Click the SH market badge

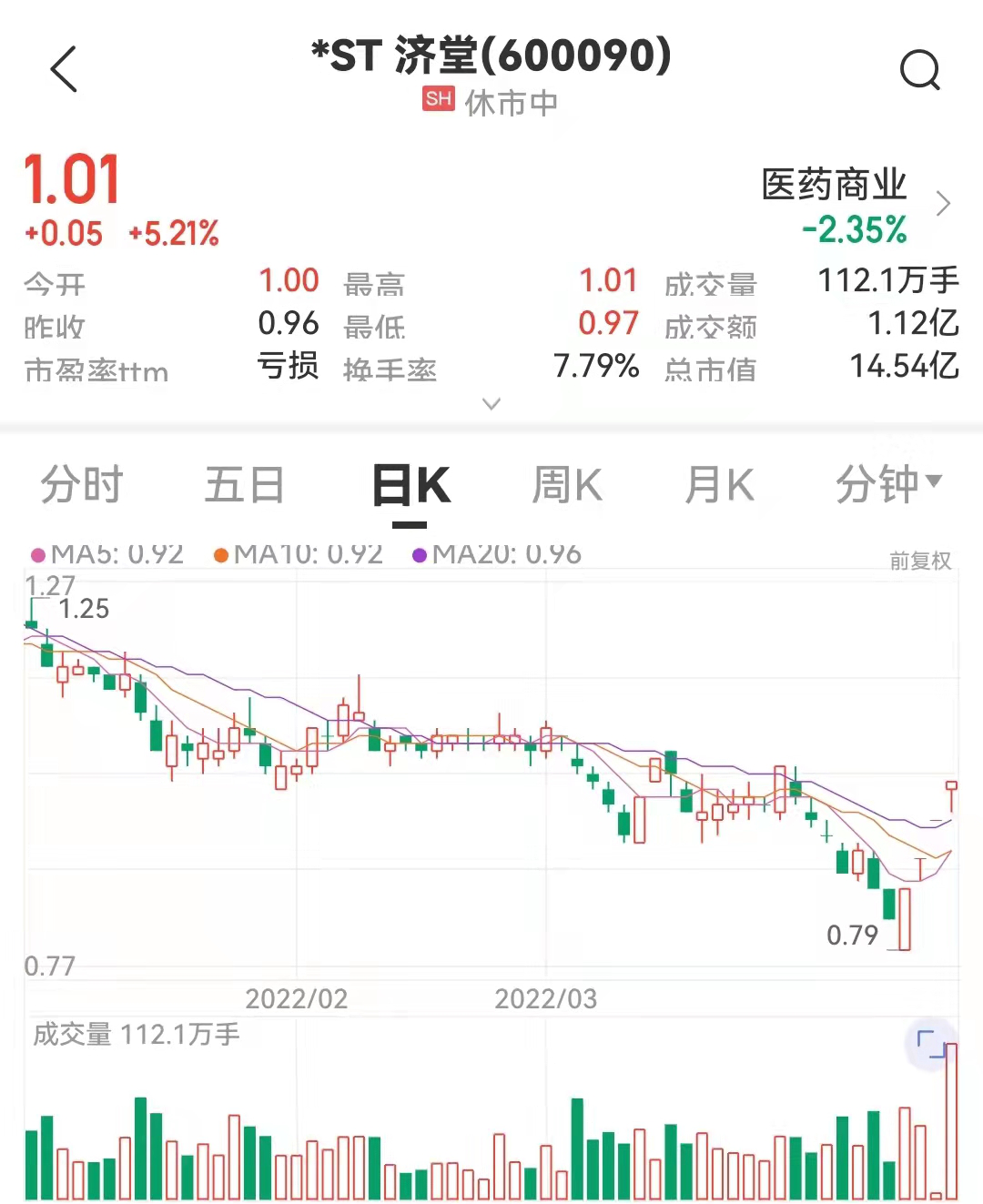click(438, 100)
